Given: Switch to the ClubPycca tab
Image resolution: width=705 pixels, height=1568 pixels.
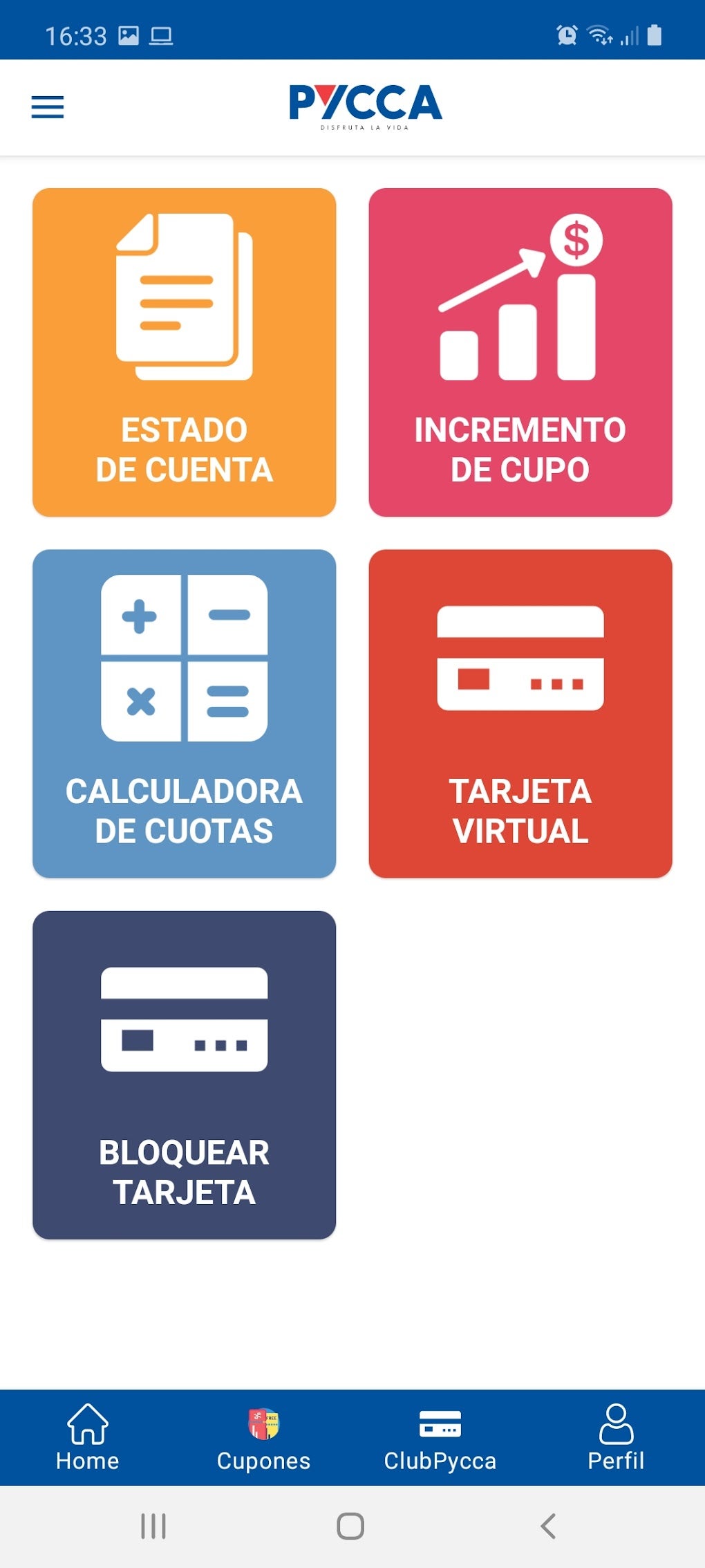Looking at the screenshot, I should click(x=440, y=1437).
